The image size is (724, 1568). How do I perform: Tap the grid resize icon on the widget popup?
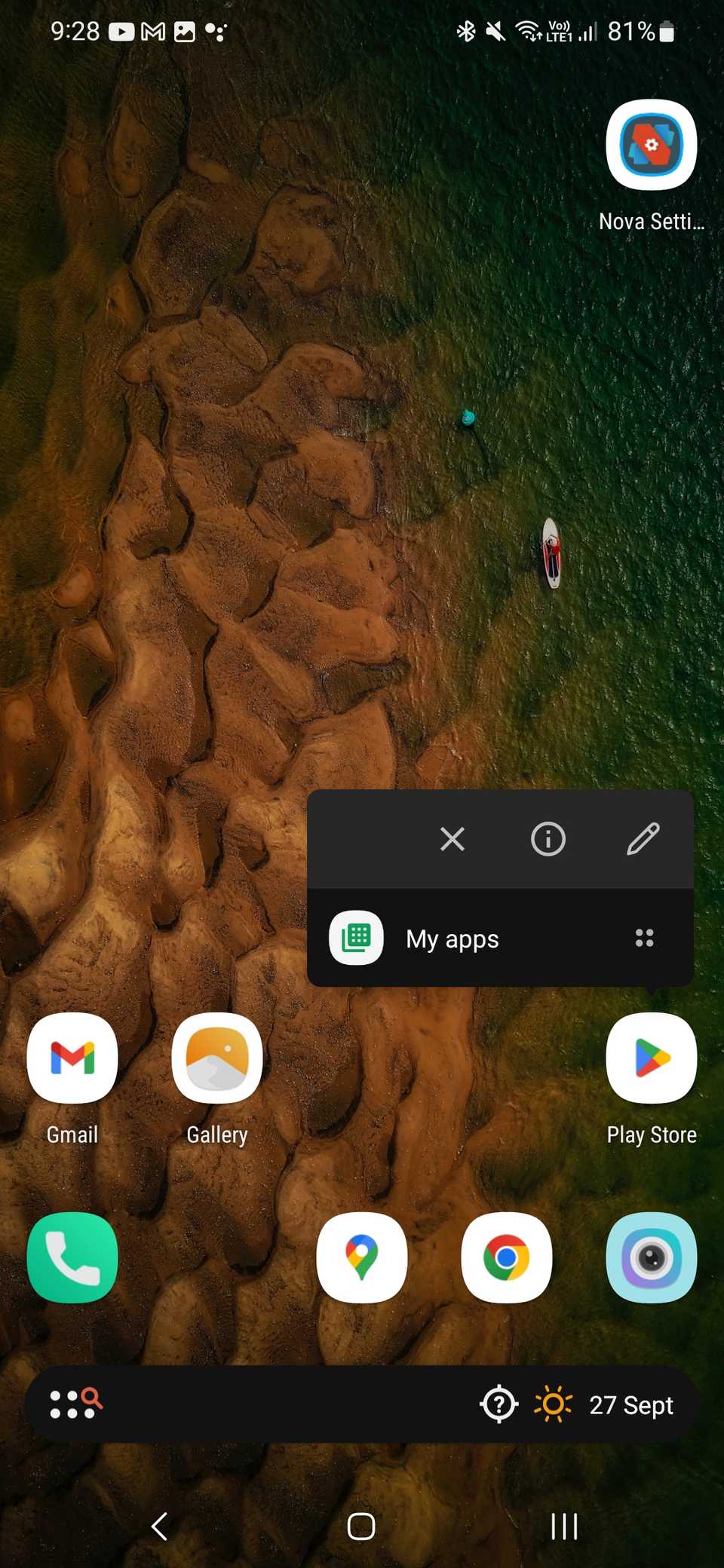644,939
